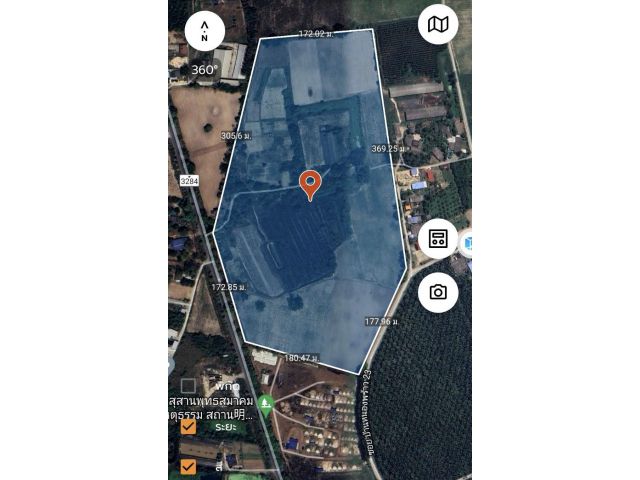640x480 pixels.
Task: Uncheck the bottom orange checkbox
Action: coord(188,466)
